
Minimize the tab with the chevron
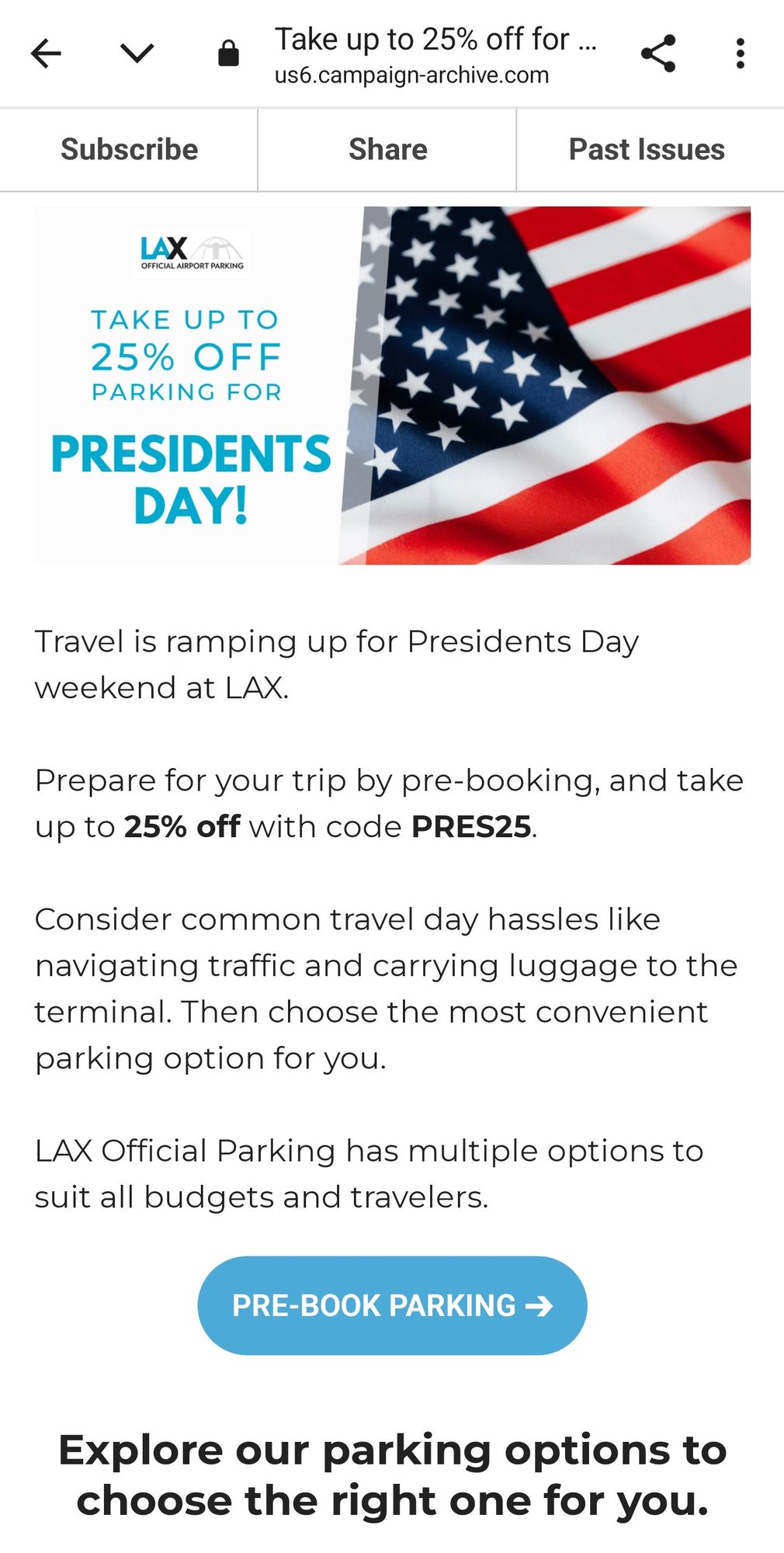tap(137, 54)
